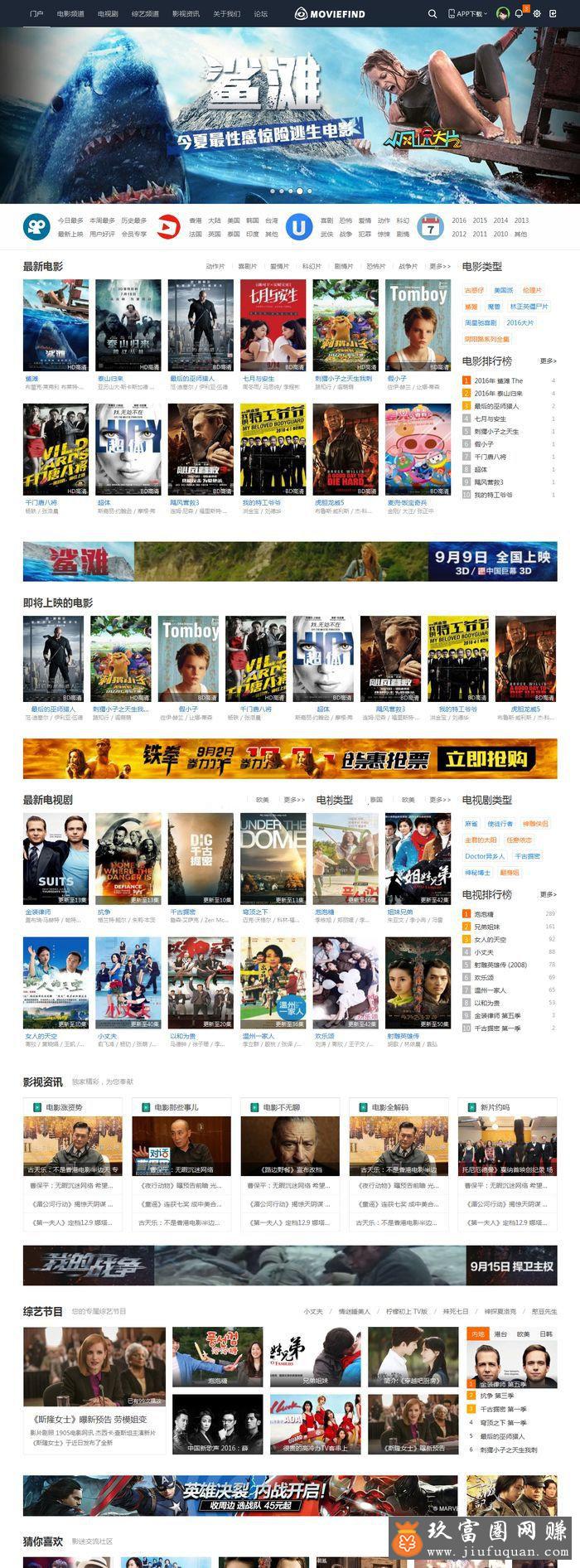Open the search icon in the header
The height and width of the screenshot is (1568, 580).
(432, 13)
